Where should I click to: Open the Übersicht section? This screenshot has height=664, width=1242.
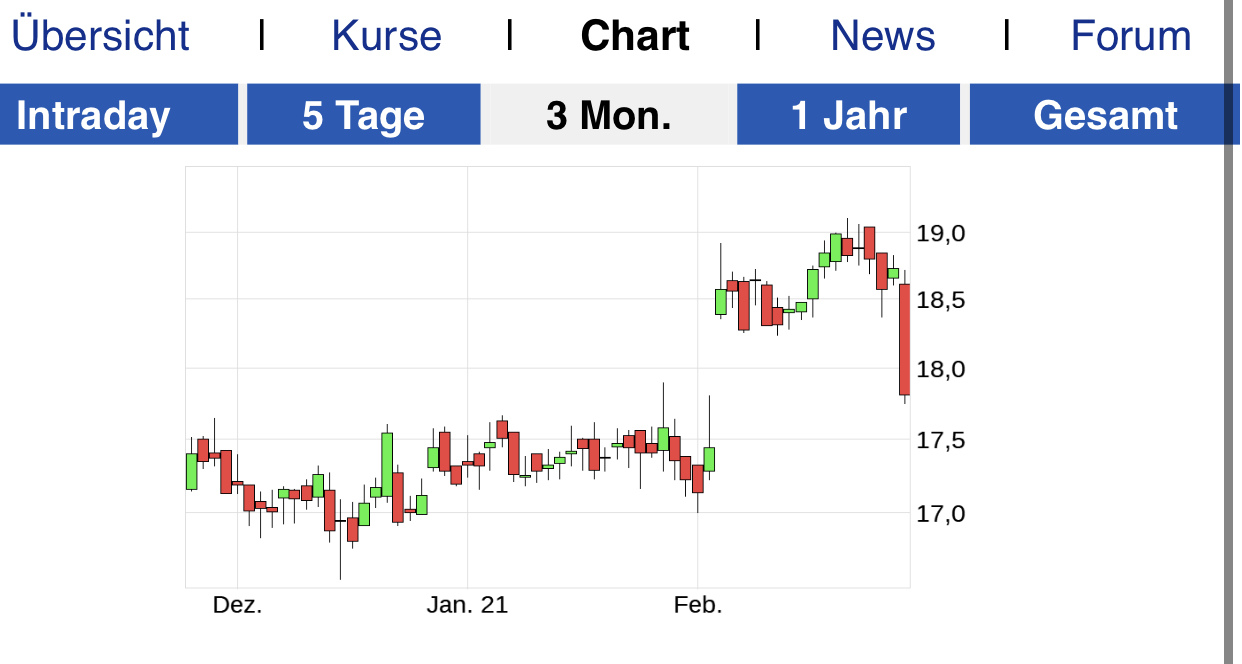100,37
